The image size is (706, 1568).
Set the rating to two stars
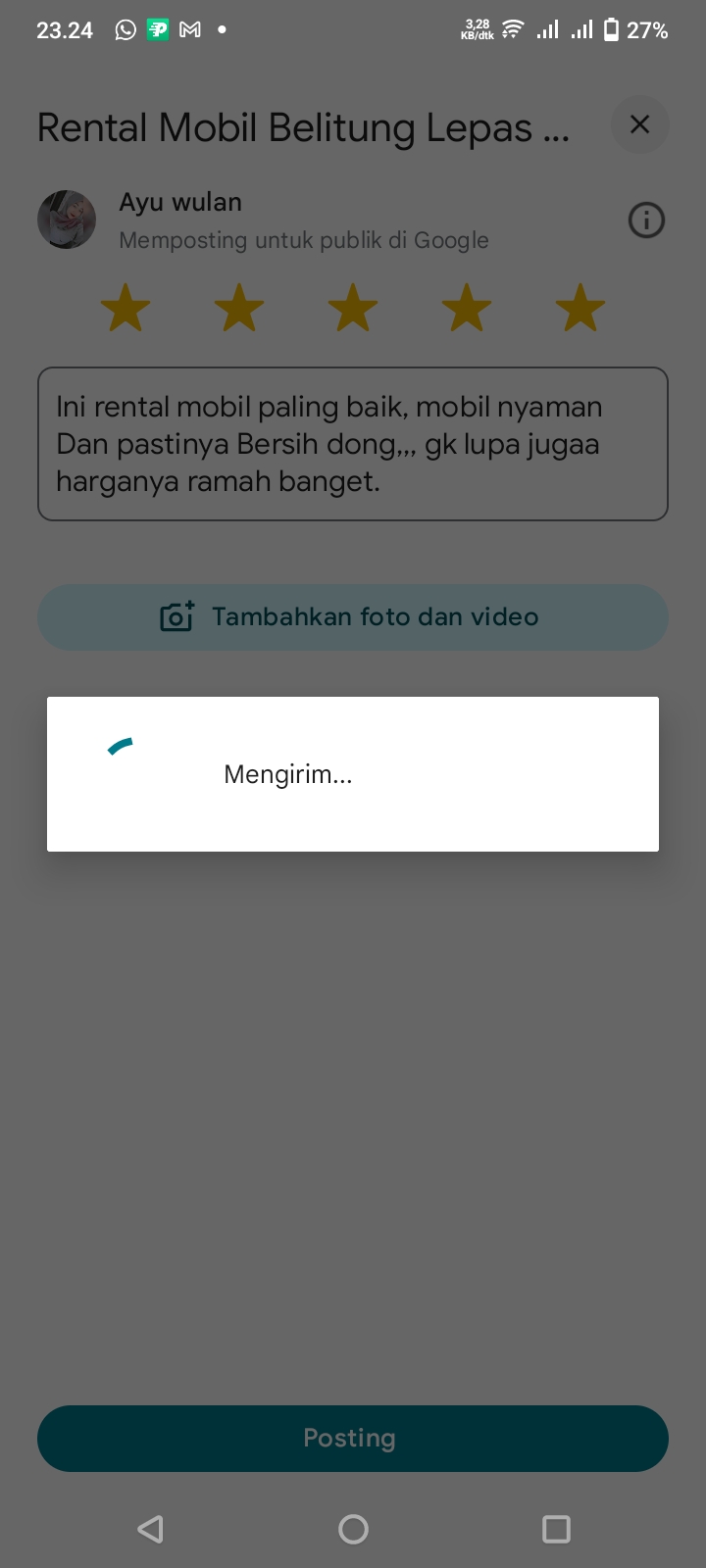(239, 308)
